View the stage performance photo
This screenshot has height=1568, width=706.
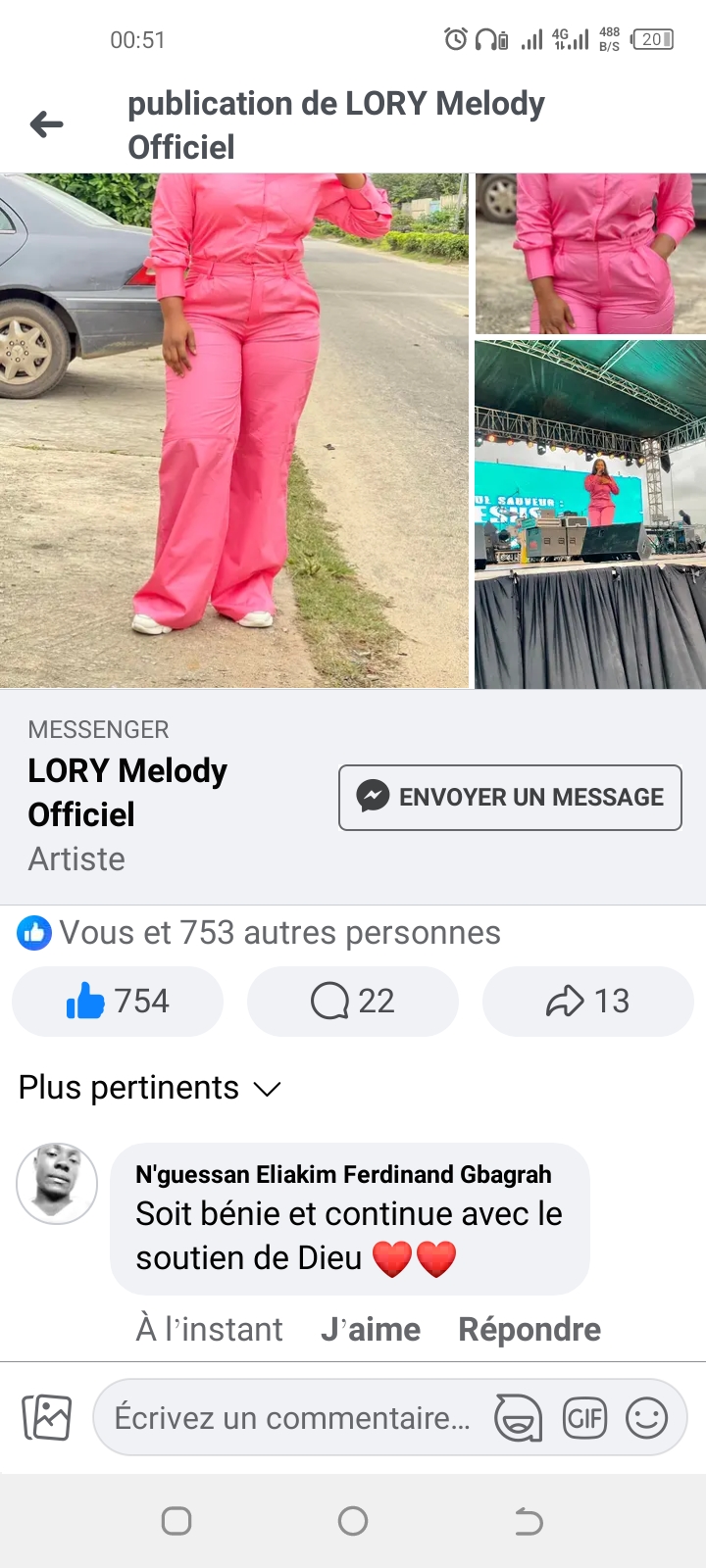[x=590, y=514]
